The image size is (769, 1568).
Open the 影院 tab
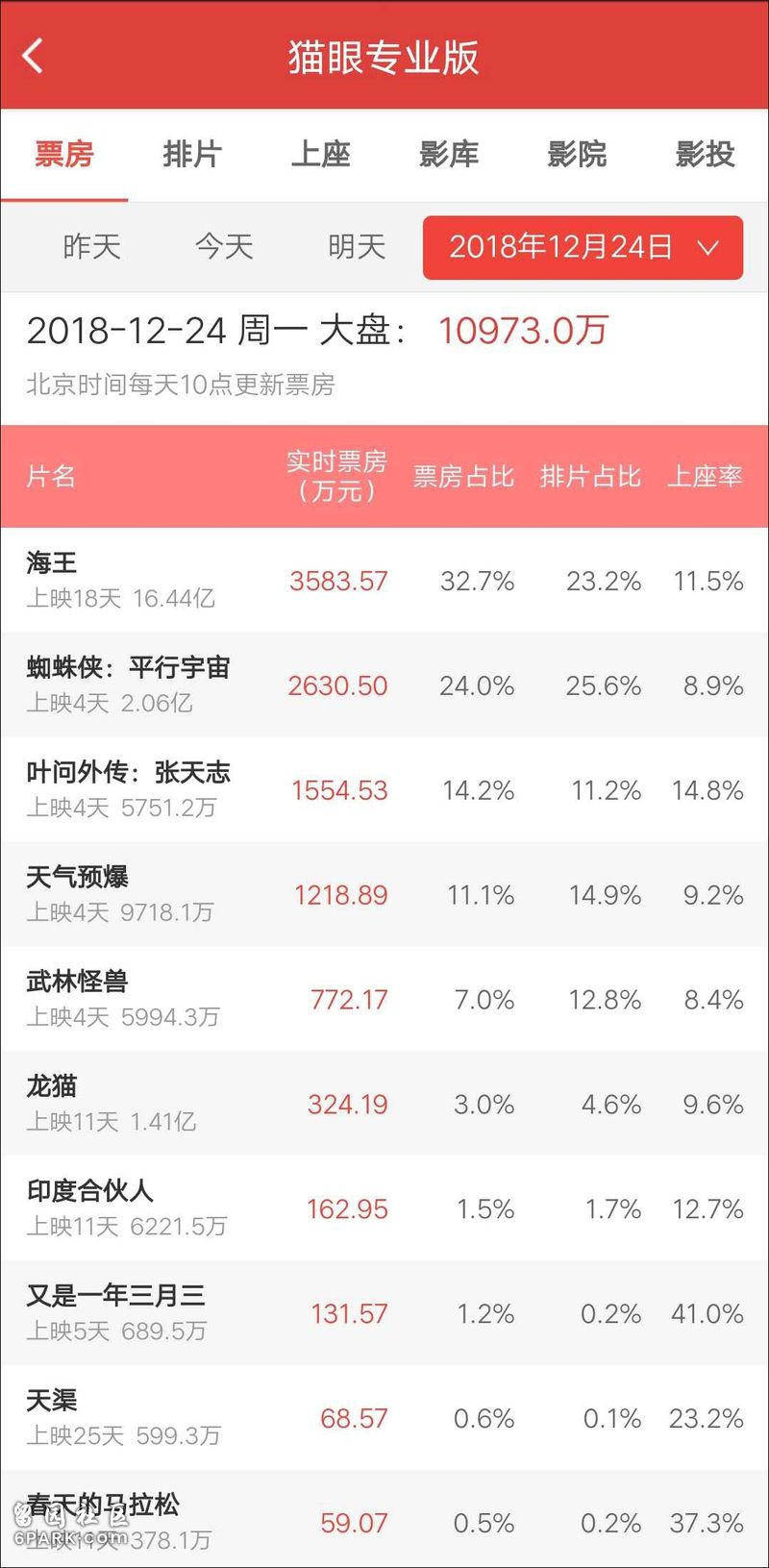(577, 154)
